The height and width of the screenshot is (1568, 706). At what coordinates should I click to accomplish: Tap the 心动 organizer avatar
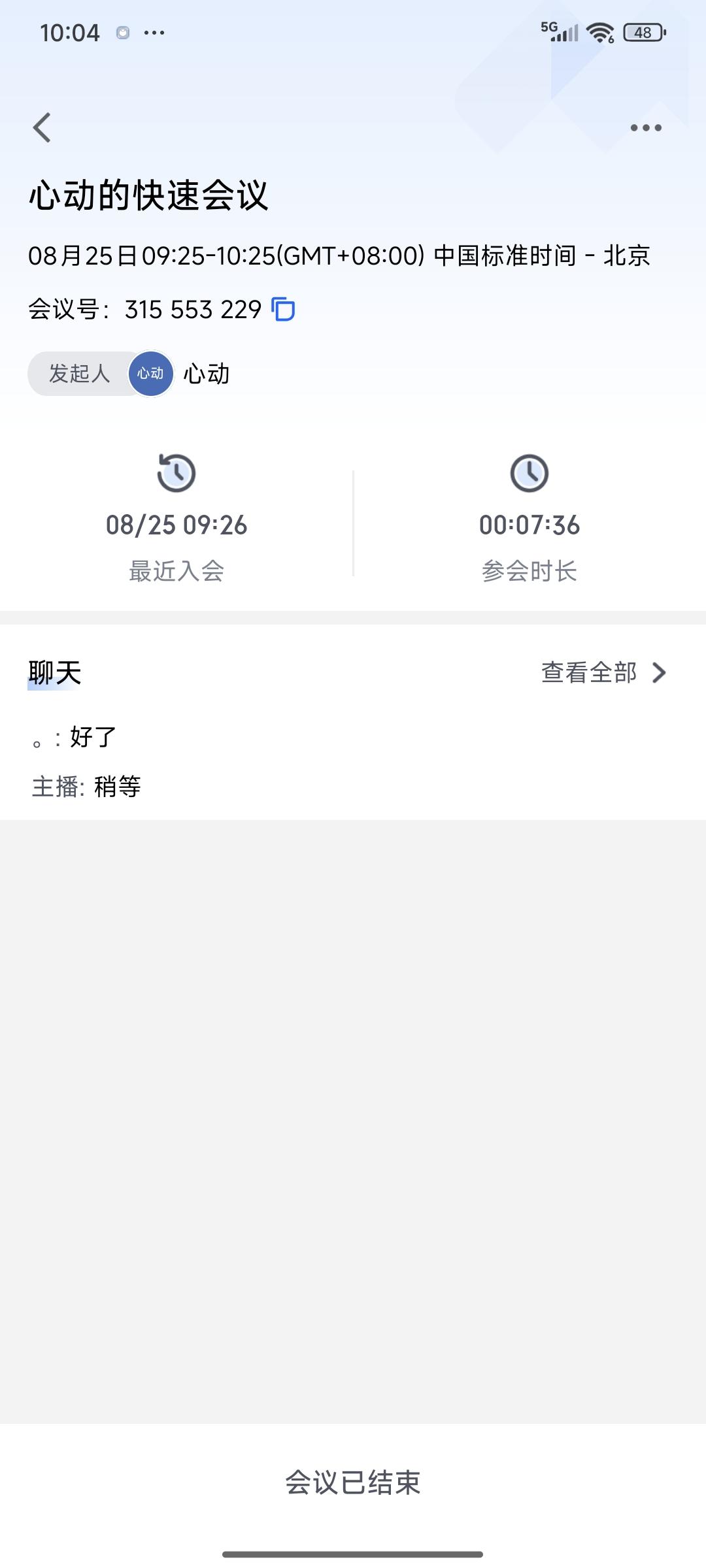151,374
